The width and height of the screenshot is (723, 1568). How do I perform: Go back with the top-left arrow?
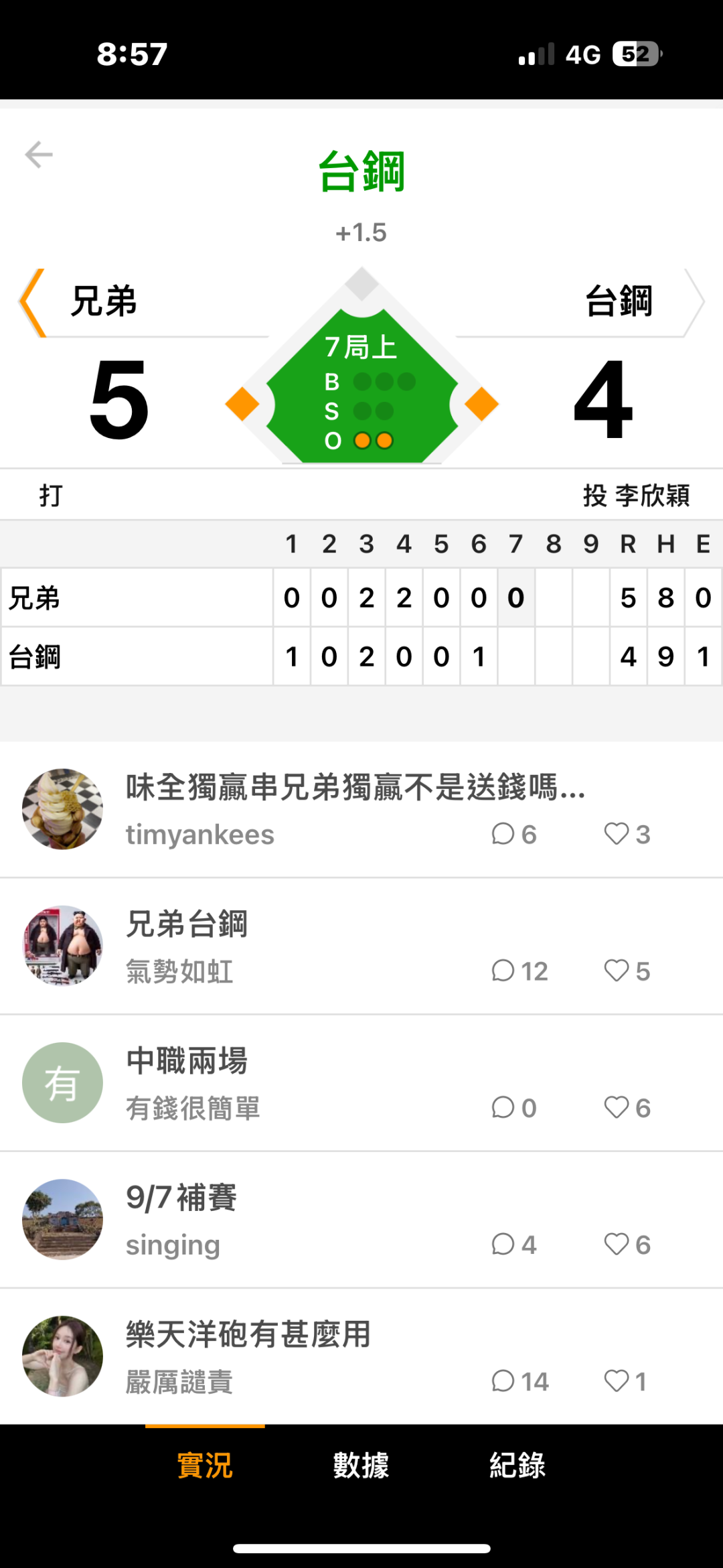click(x=39, y=155)
